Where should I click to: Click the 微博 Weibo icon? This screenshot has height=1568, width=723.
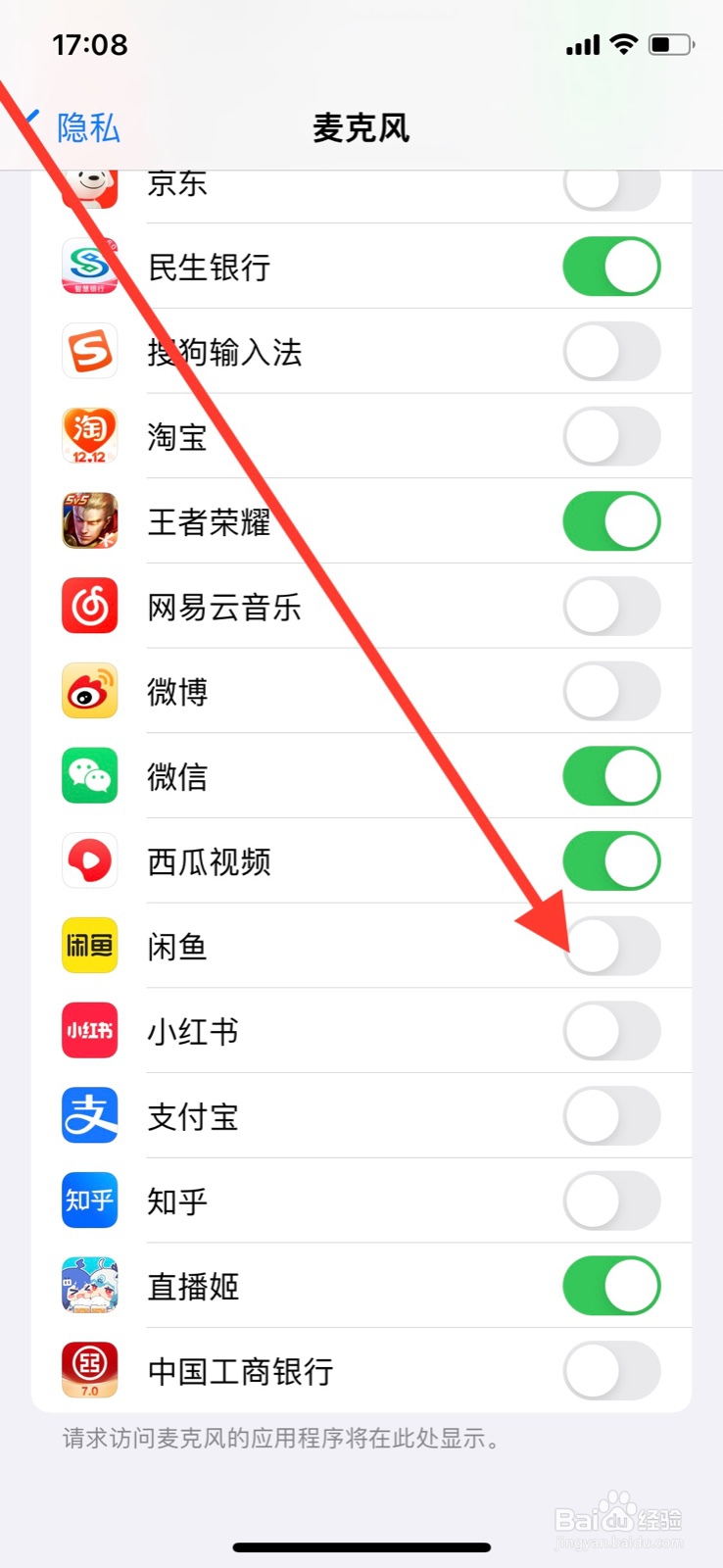(x=89, y=691)
